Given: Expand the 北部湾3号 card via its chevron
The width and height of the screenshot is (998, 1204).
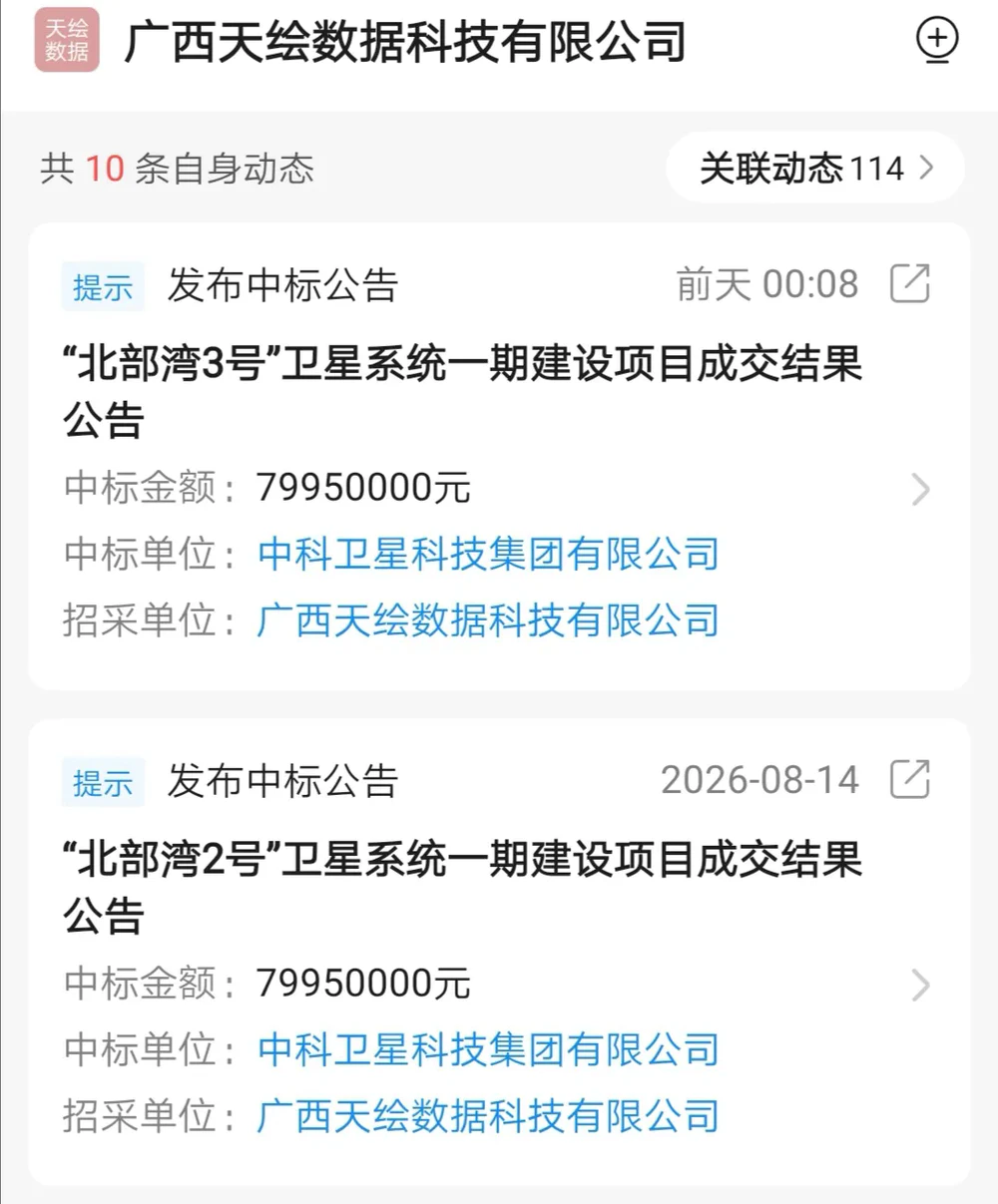Looking at the screenshot, I should [920, 490].
